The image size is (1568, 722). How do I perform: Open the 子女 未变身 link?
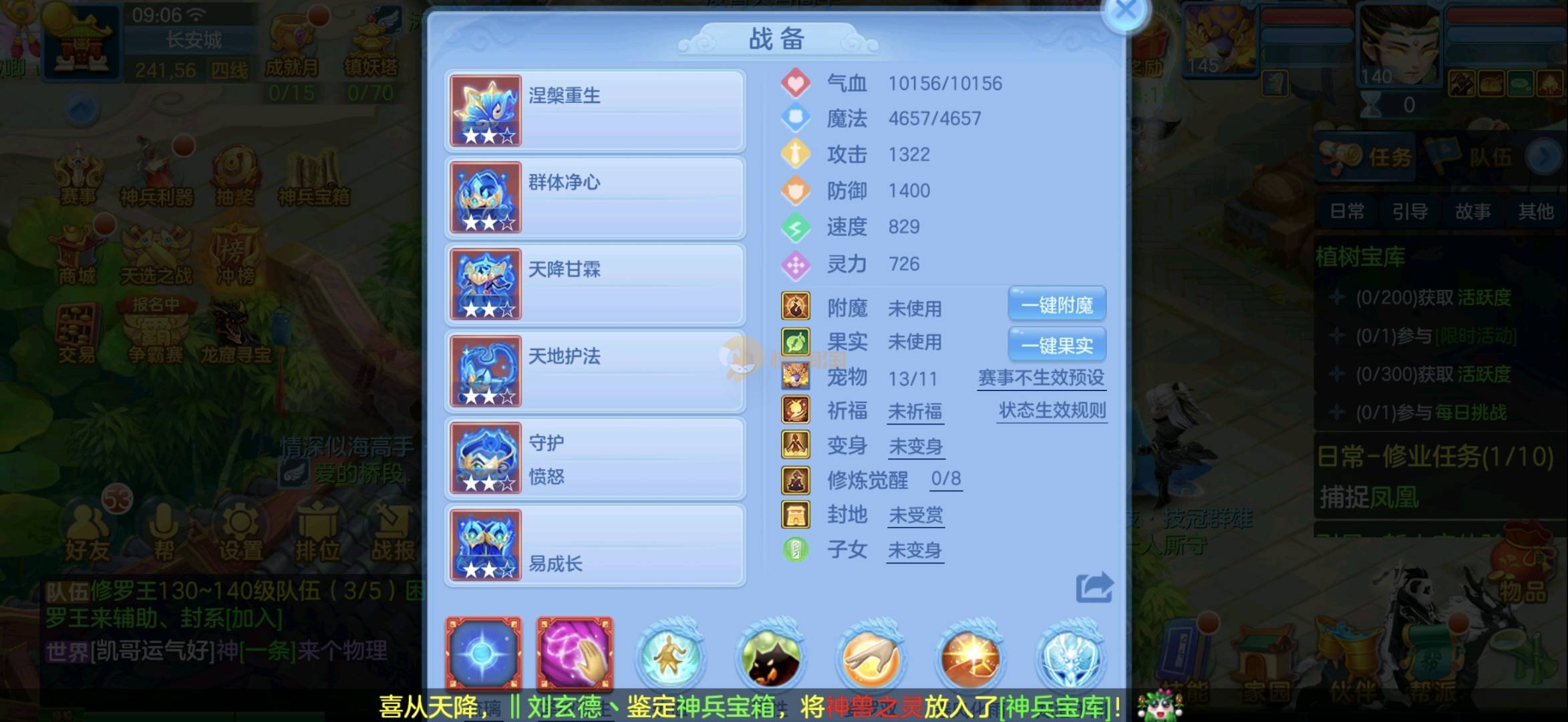point(915,550)
